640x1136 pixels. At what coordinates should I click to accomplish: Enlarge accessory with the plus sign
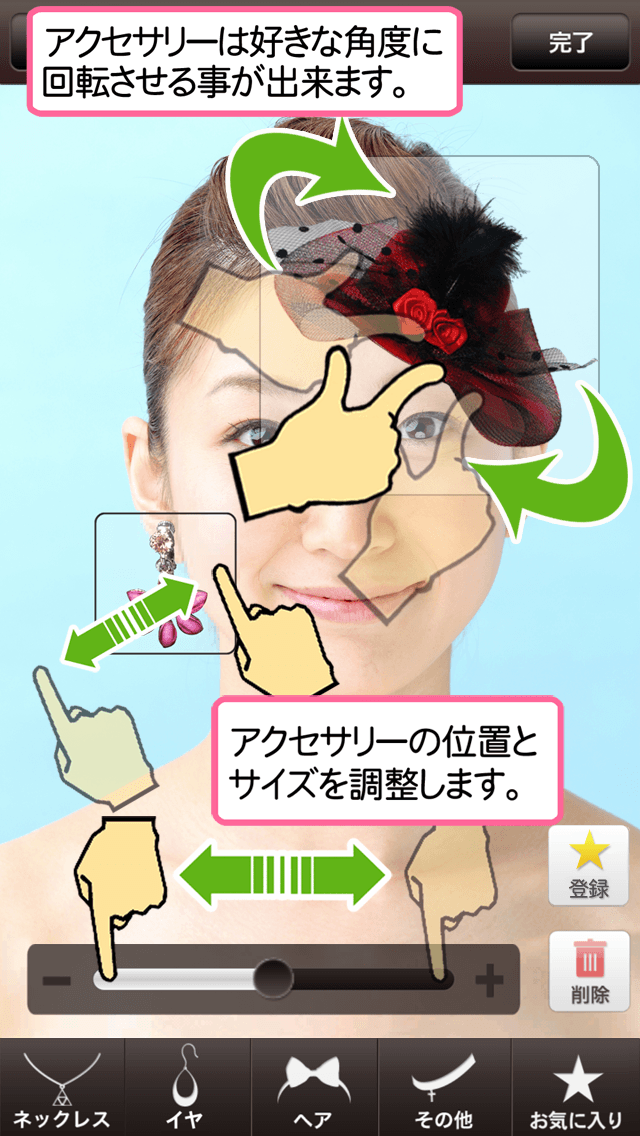click(489, 981)
